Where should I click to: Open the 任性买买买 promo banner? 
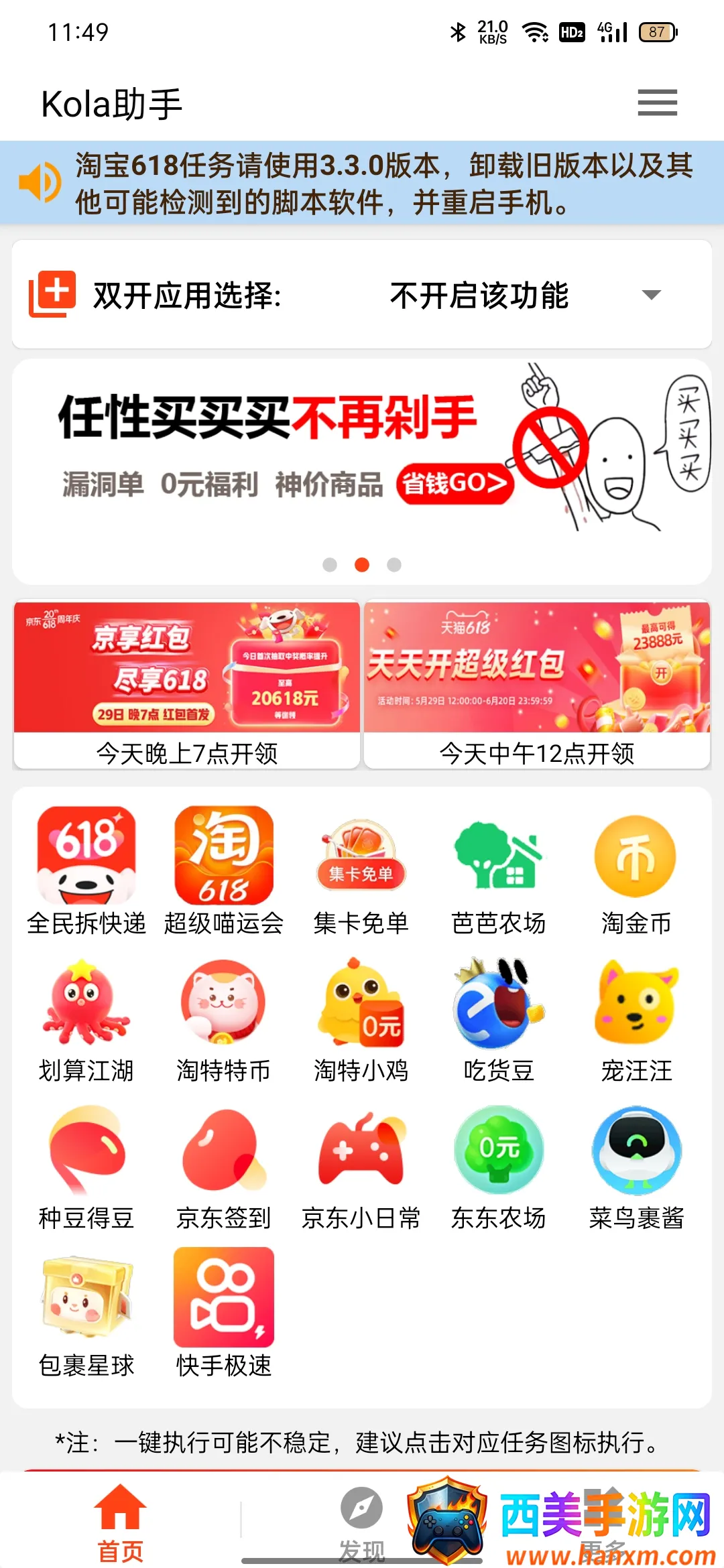pyautogui.click(x=362, y=456)
